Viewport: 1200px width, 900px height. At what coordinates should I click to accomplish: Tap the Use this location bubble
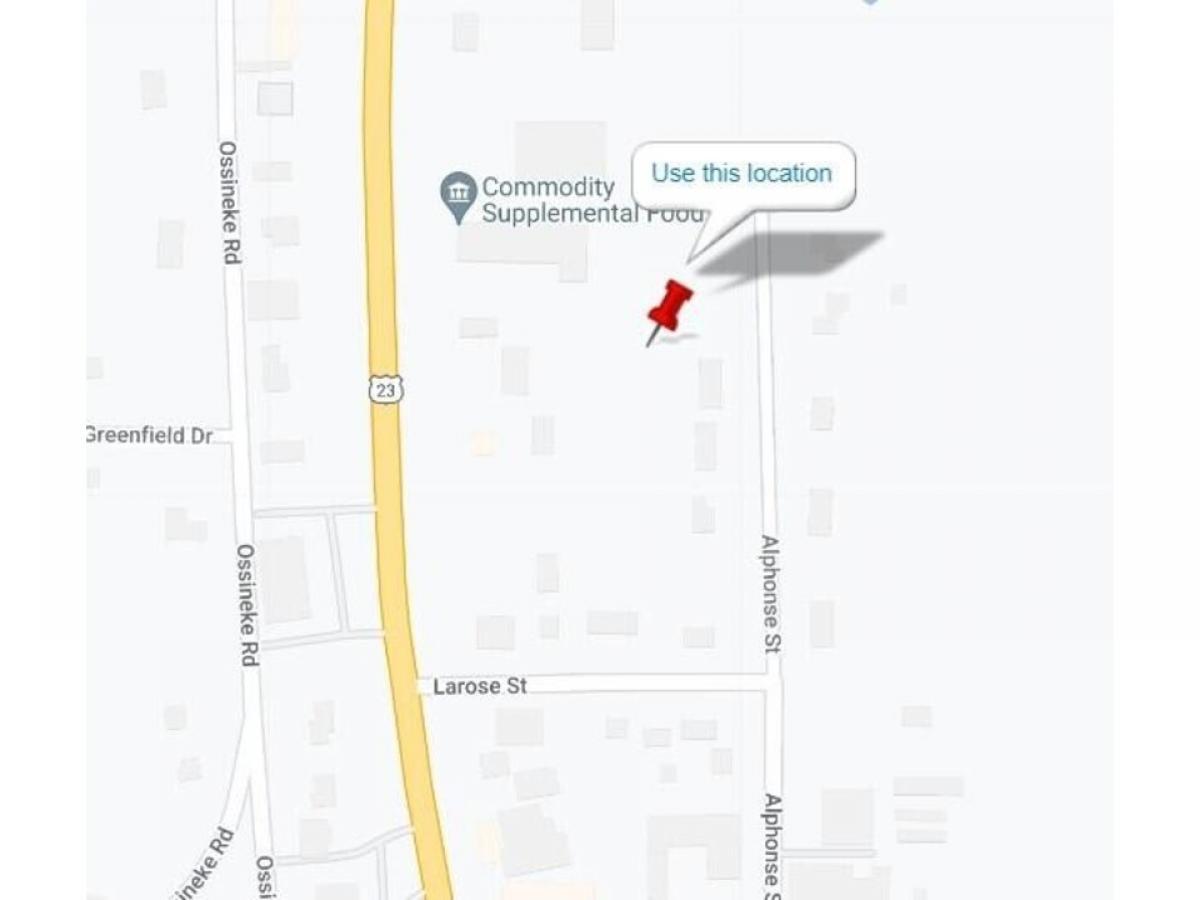[742, 174]
